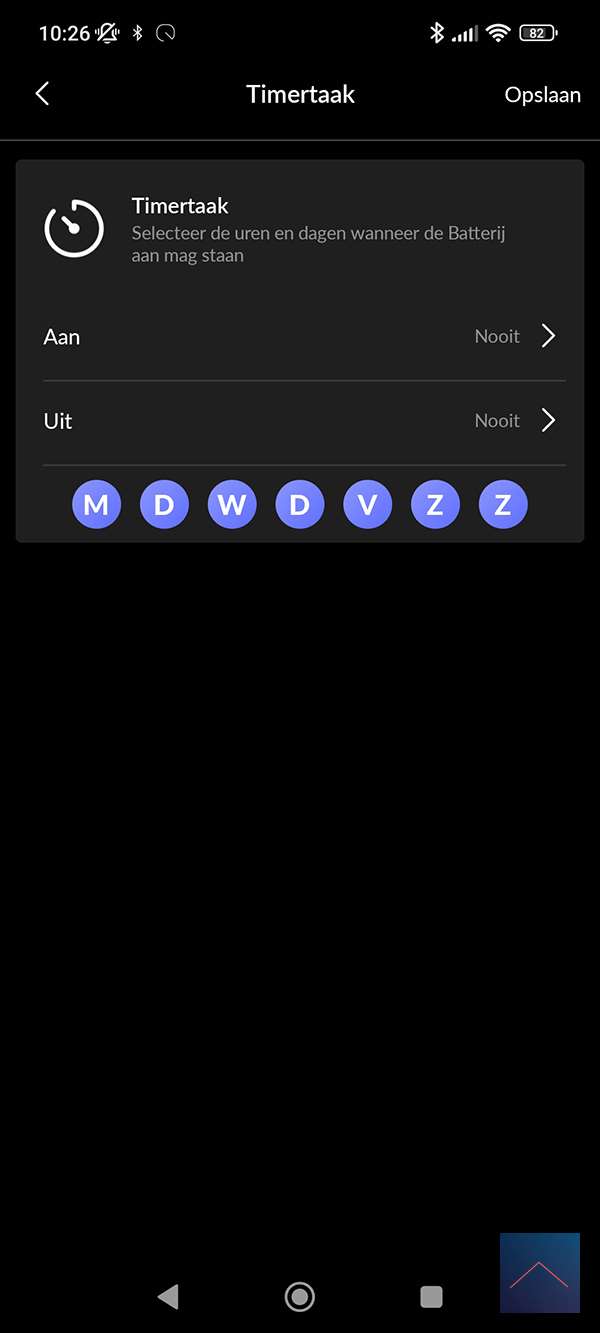
Task: Toggle the Tuesday D chip next to M
Action: [164, 505]
